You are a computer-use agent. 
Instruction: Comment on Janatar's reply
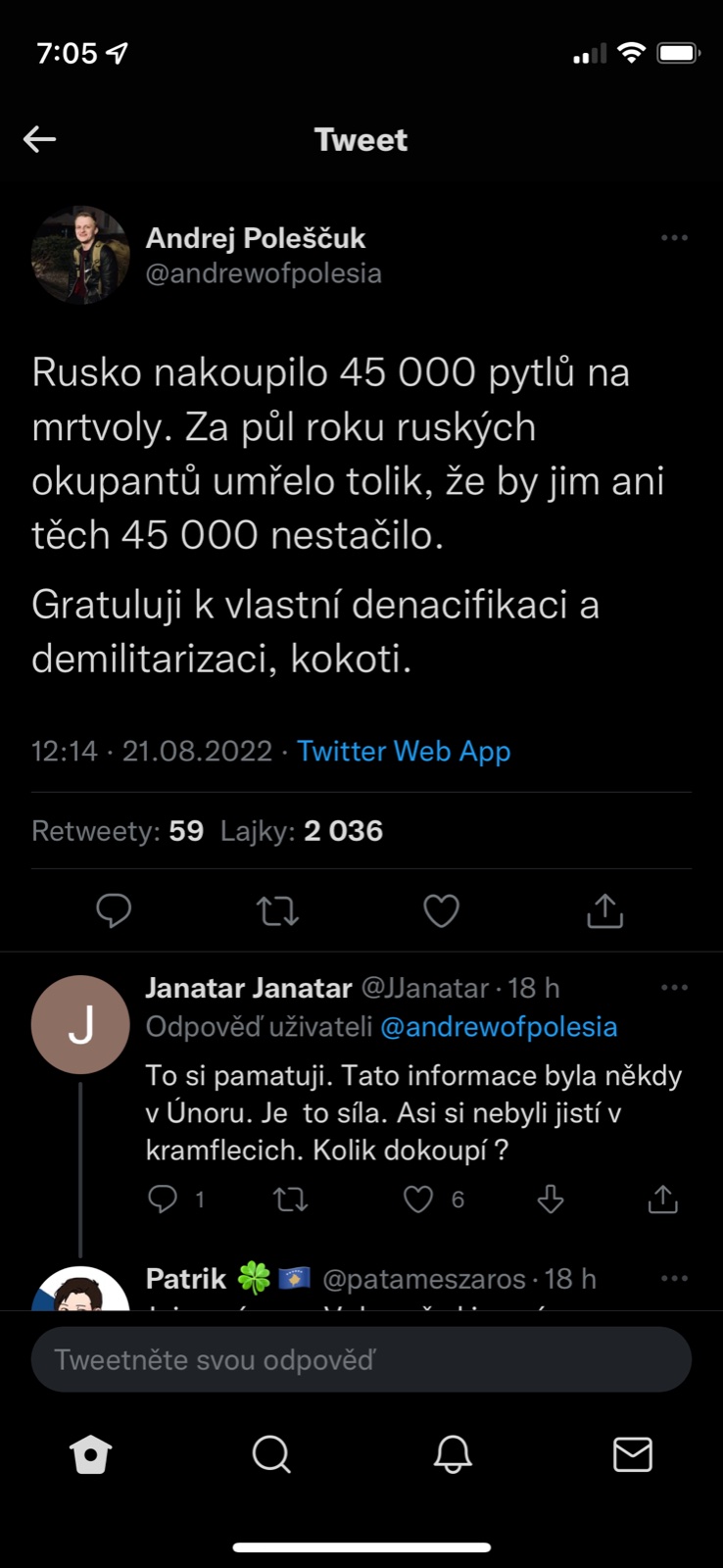(163, 1199)
